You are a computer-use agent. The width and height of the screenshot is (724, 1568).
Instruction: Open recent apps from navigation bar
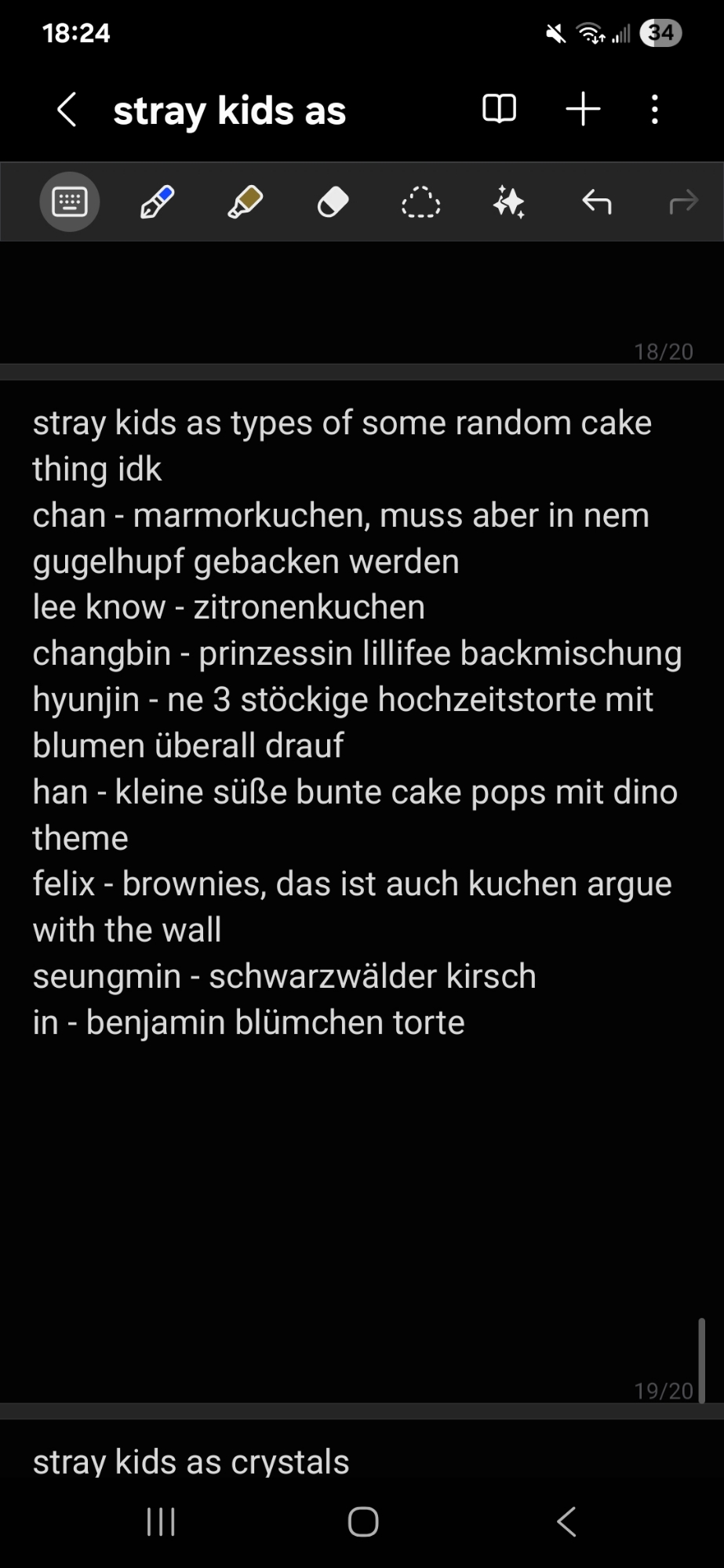(x=161, y=1523)
